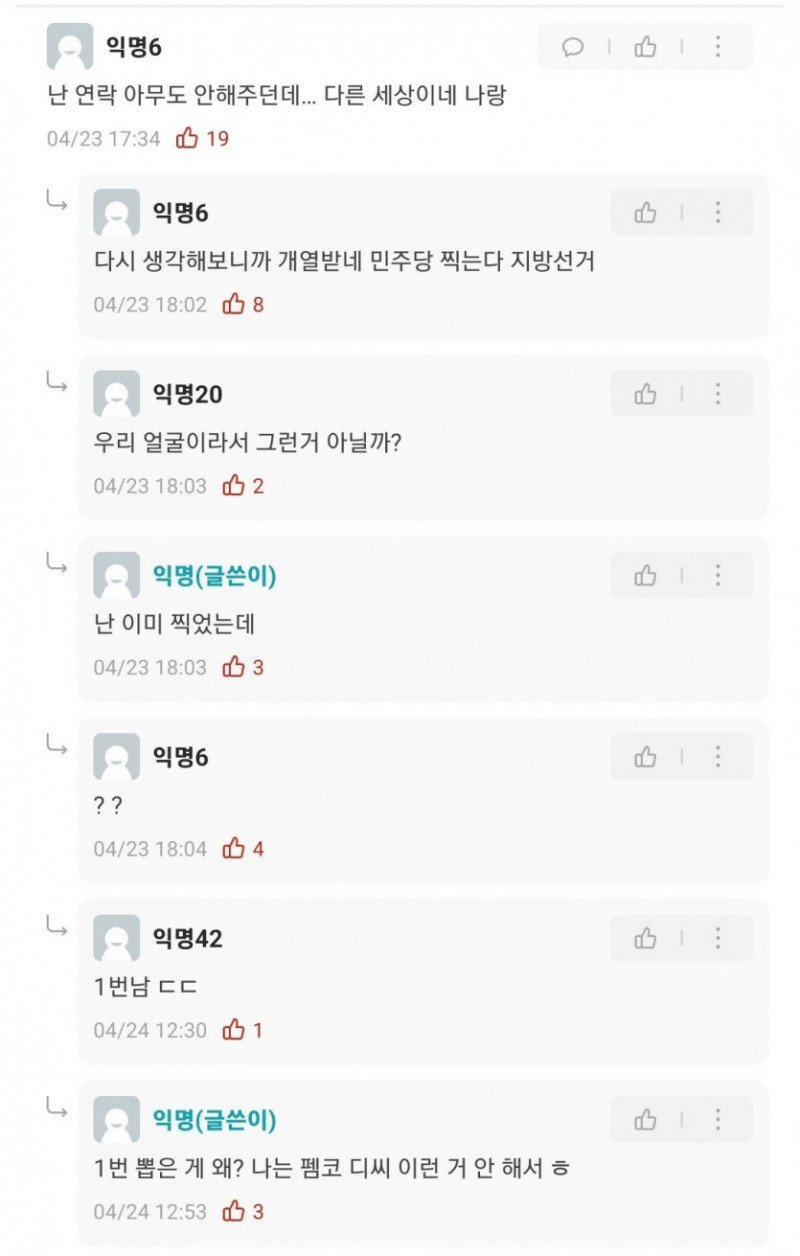This screenshot has height=1256, width=800.
Task: Show more options for 익명20's reply
Action: pos(718,394)
